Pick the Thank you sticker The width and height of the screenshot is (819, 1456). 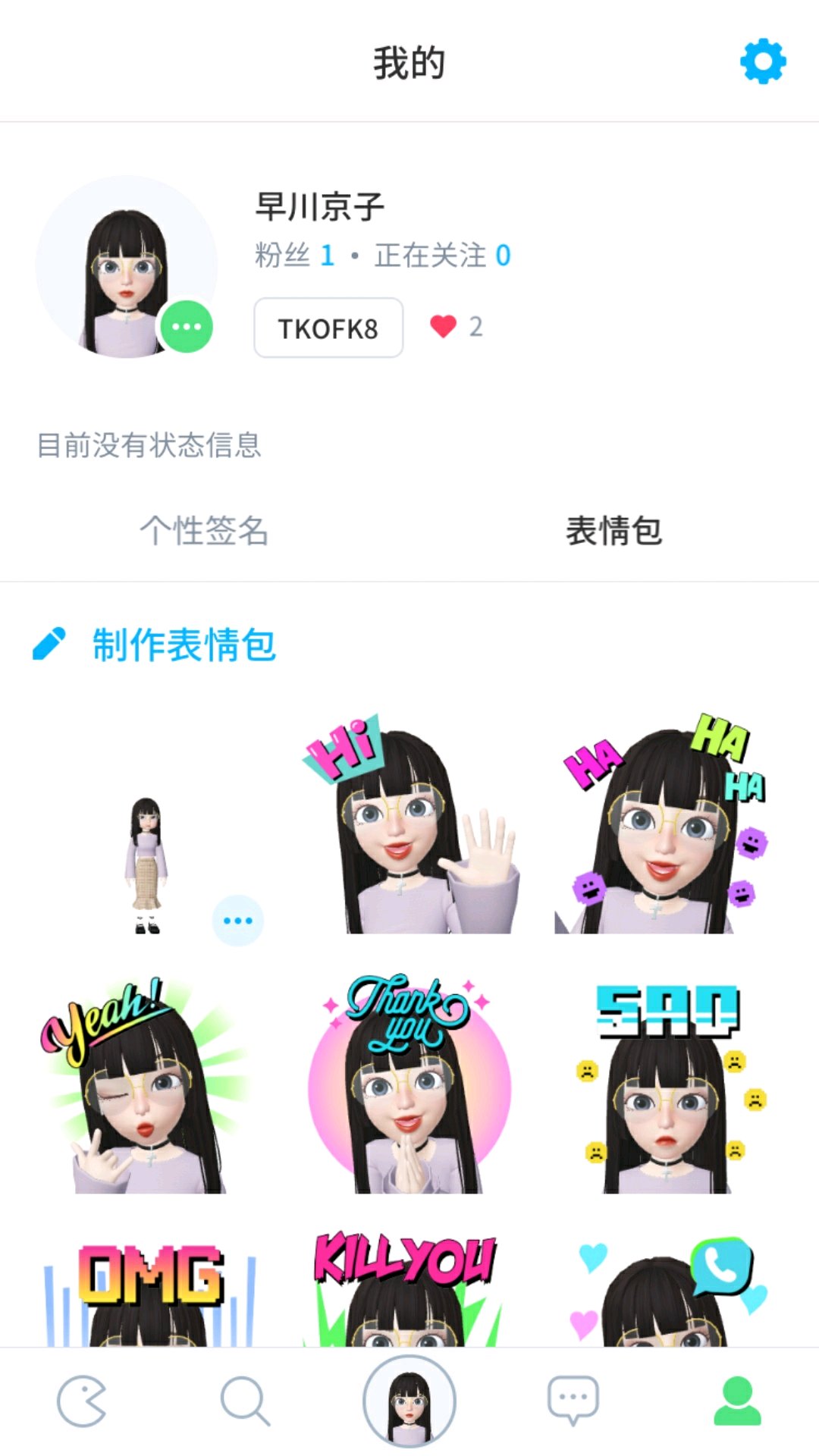(409, 1086)
